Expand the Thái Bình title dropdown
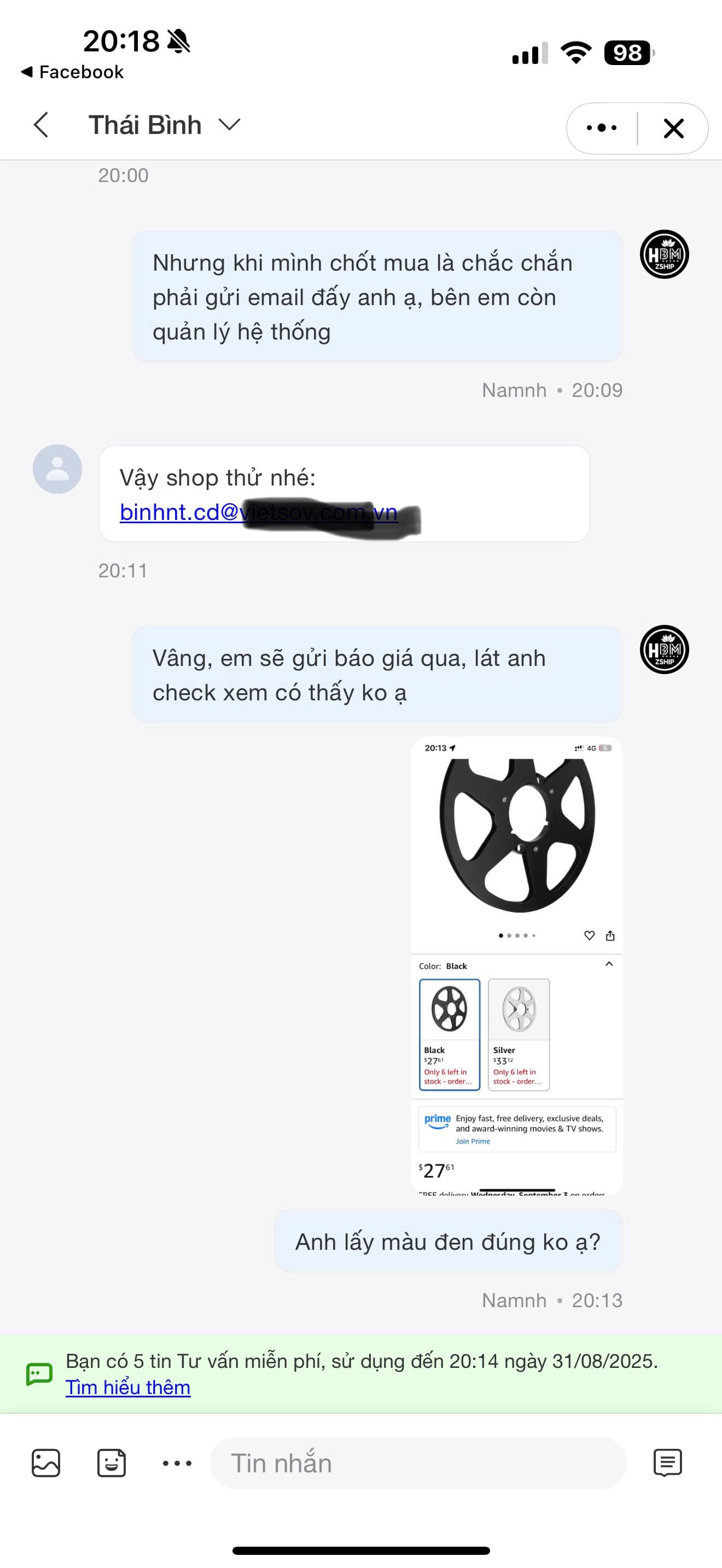 click(x=230, y=125)
